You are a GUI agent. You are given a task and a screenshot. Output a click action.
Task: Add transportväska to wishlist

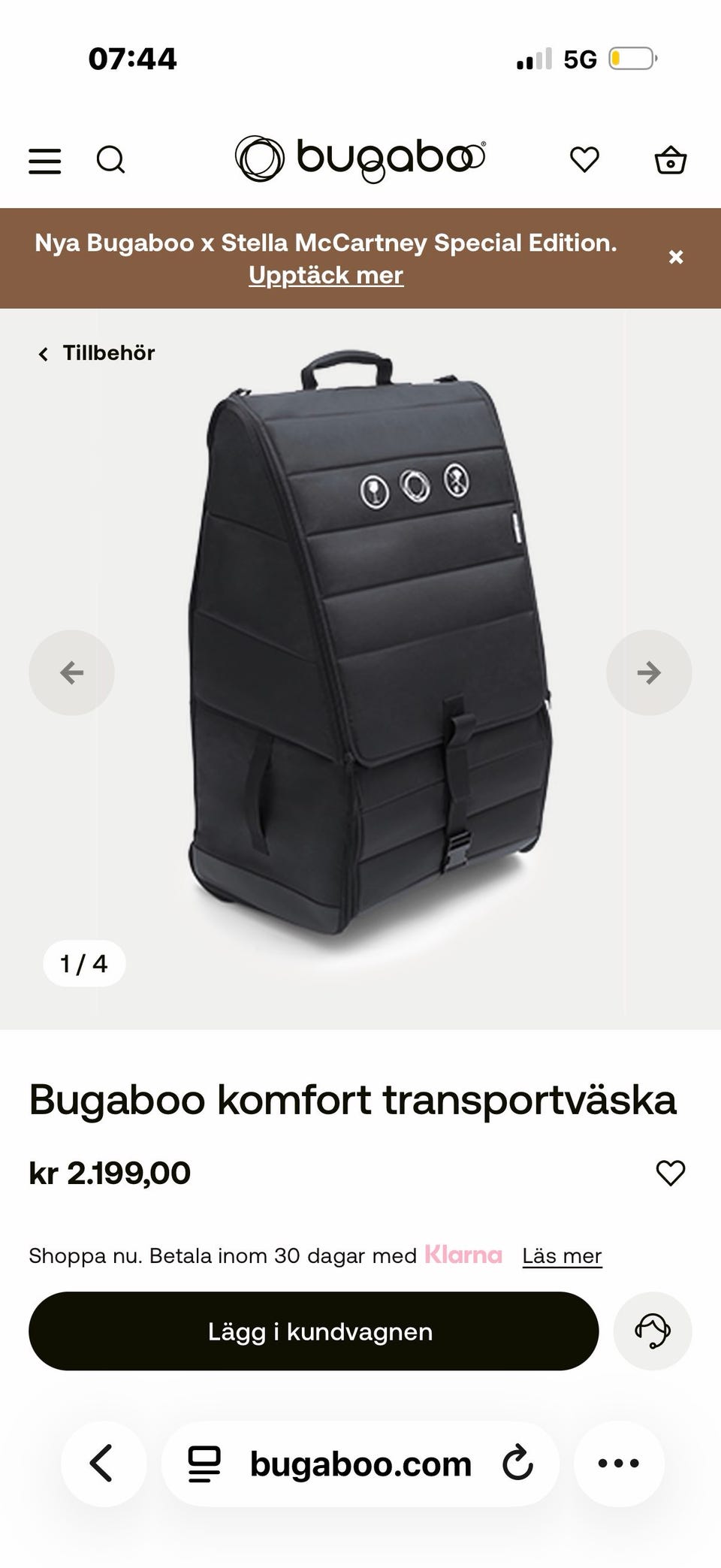pyautogui.click(x=670, y=1173)
